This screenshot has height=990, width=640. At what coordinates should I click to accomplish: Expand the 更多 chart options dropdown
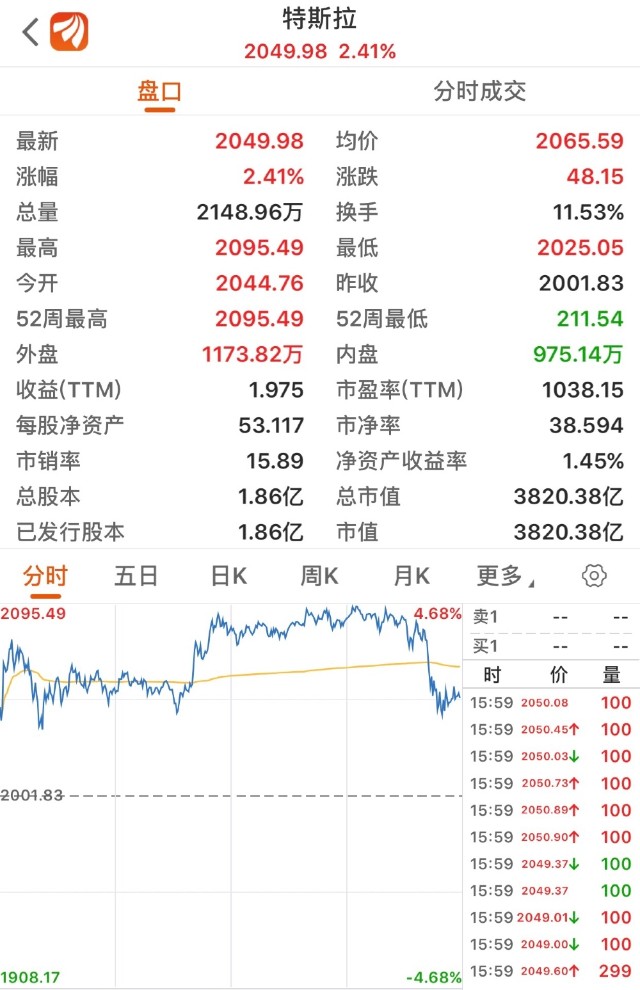(x=504, y=576)
